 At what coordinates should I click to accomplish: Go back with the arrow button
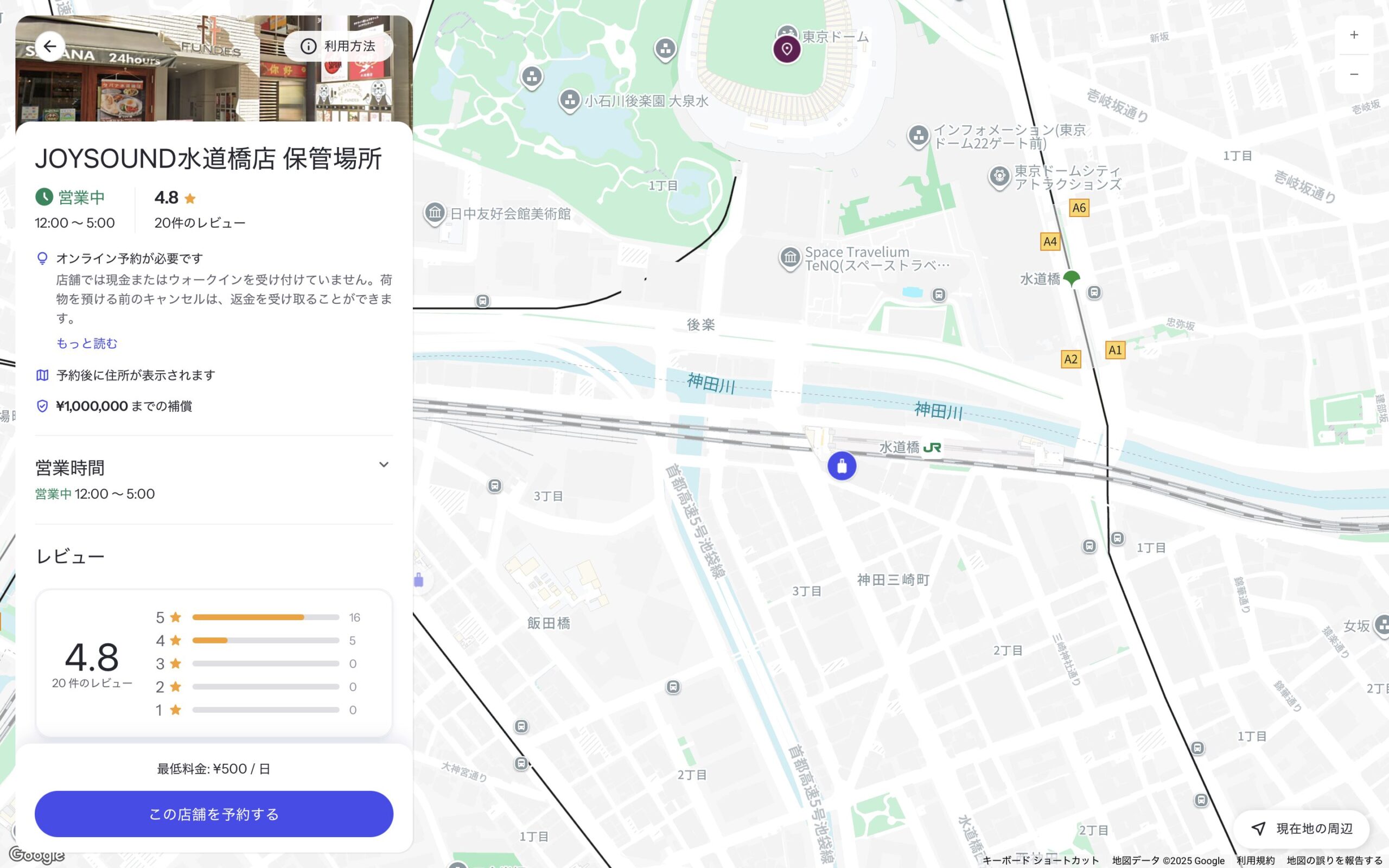50,47
